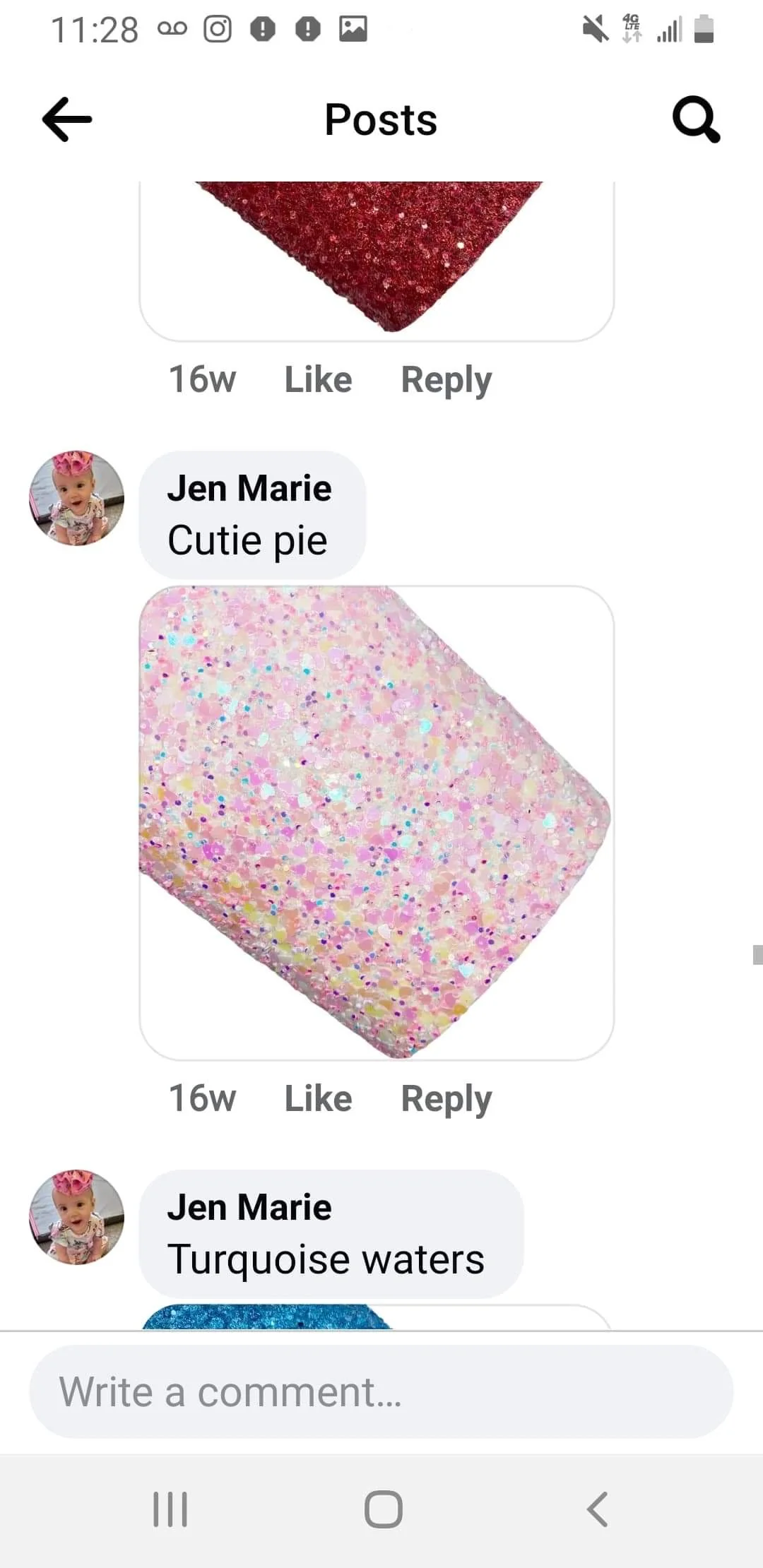Screen dimensions: 763x1568
Task: View Jen Marie's avatar beside Turquoise waters
Action: coord(76,1217)
